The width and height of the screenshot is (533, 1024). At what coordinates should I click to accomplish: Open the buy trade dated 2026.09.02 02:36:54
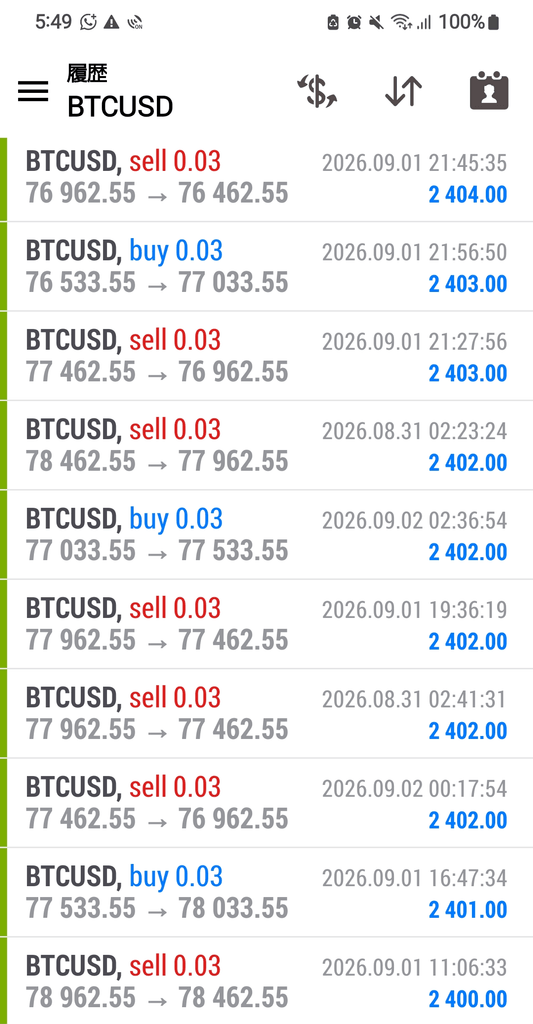coord(266,535)
